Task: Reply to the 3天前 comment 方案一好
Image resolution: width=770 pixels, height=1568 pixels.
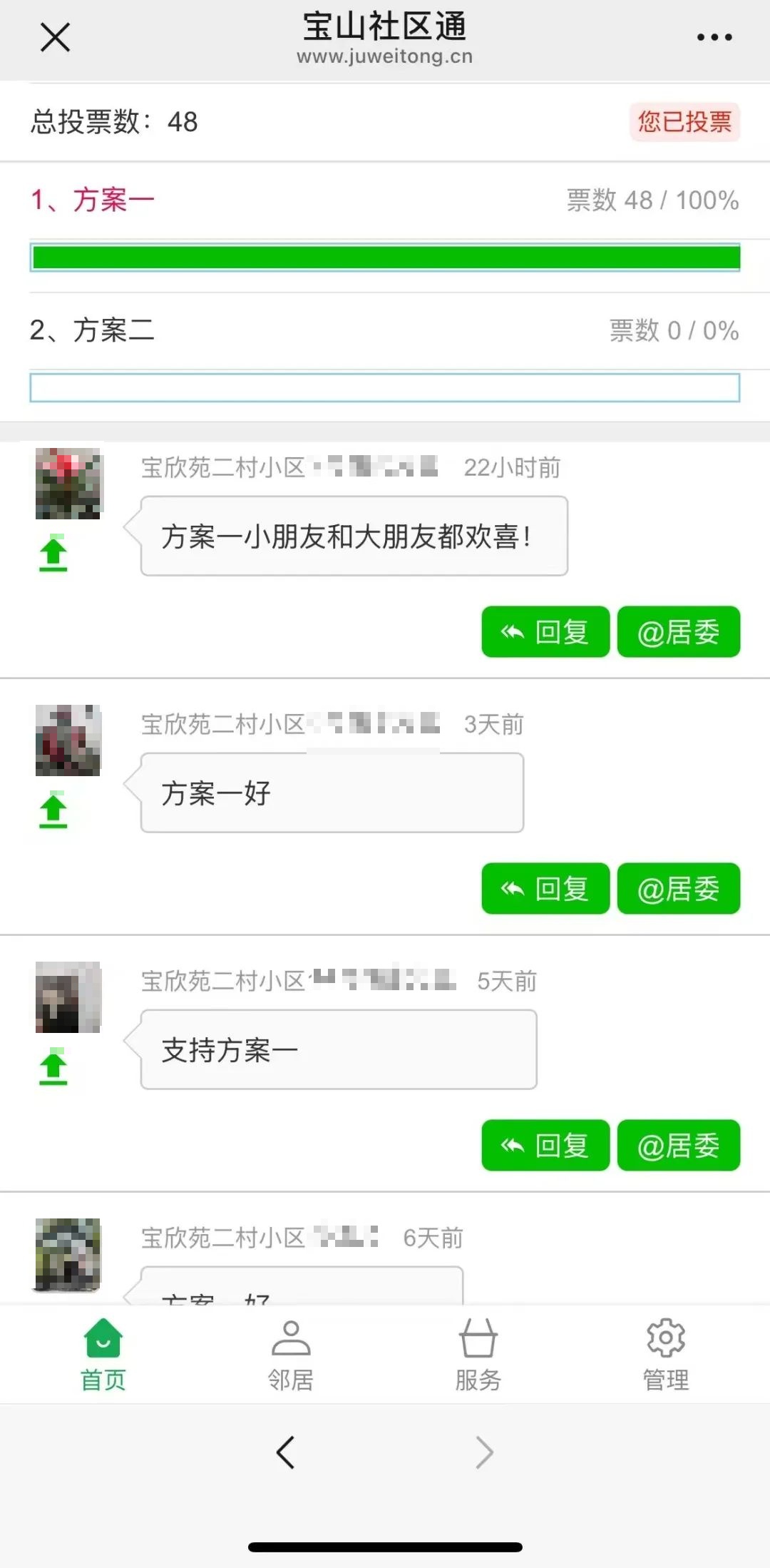Action: pyautogui.click(x=545, y=889)
